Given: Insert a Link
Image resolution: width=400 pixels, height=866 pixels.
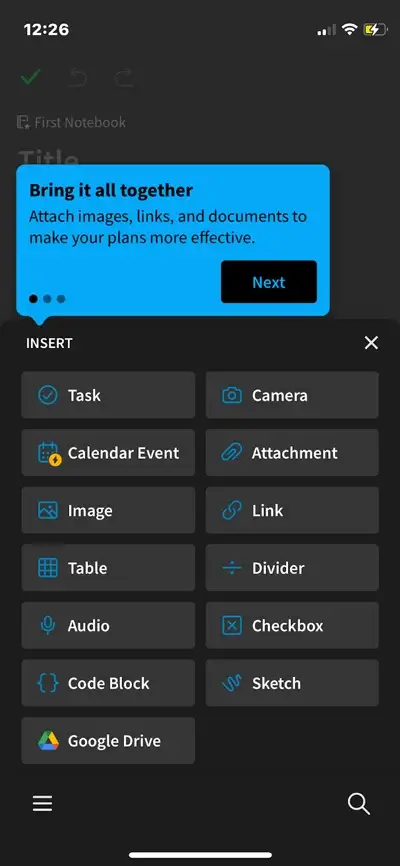Looking at the screenshot, I should [x=292, y=510].
